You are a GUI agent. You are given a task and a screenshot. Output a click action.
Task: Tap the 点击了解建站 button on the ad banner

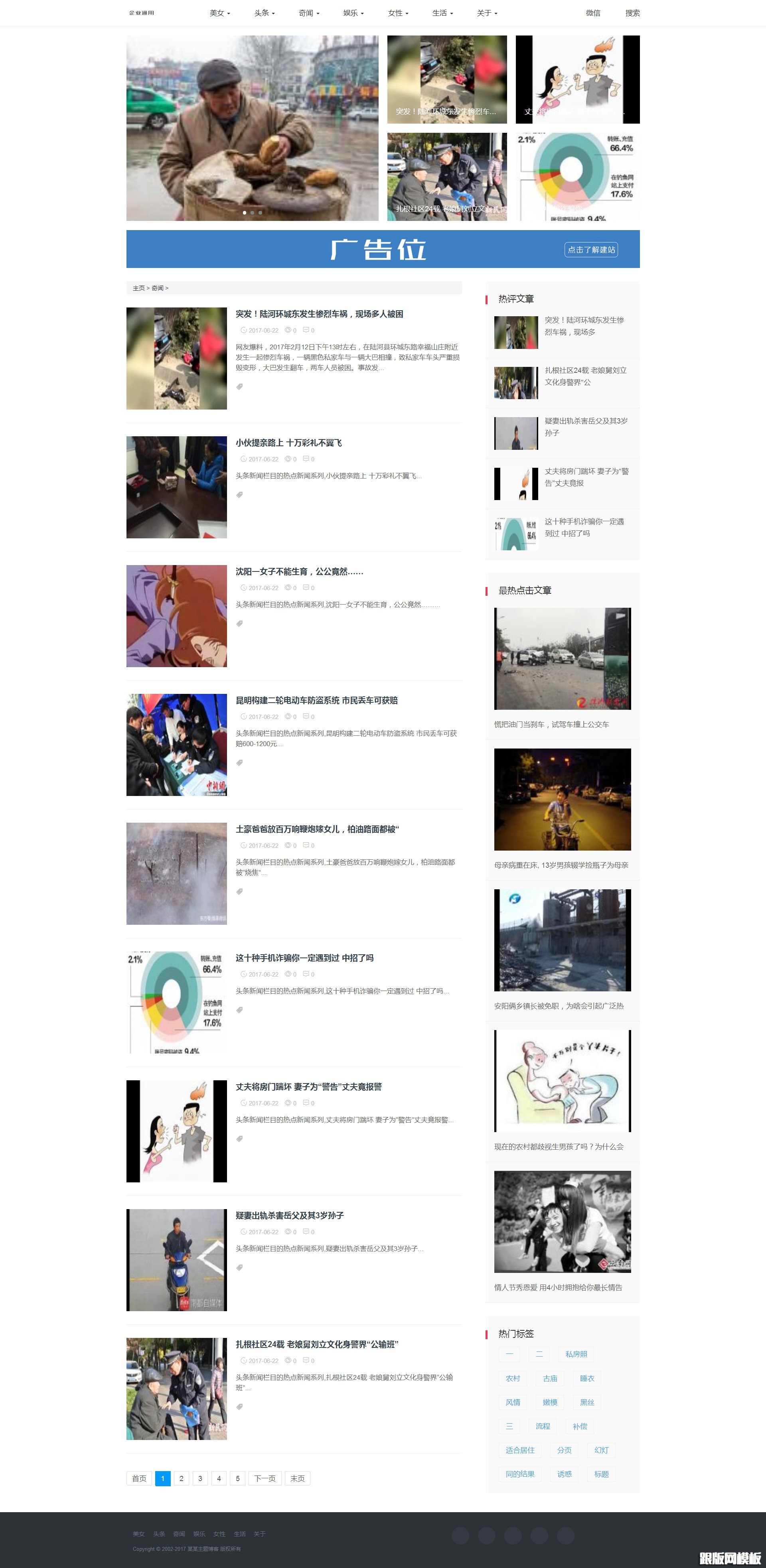tap(590, 250)
